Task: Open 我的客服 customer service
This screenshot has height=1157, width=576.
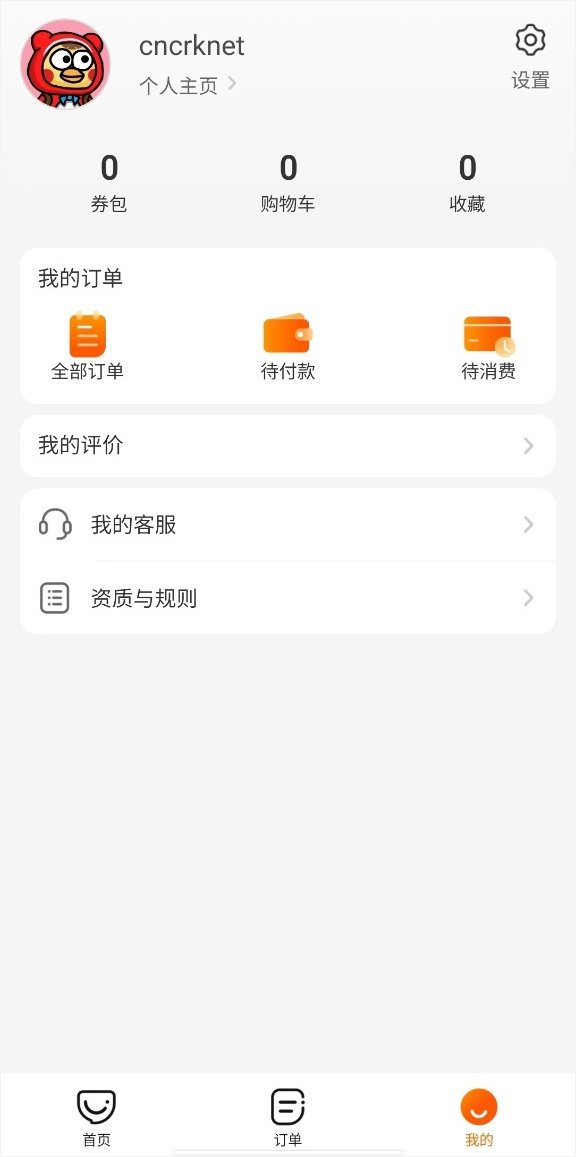Action: pyautogui.click(x=288, y=525)
